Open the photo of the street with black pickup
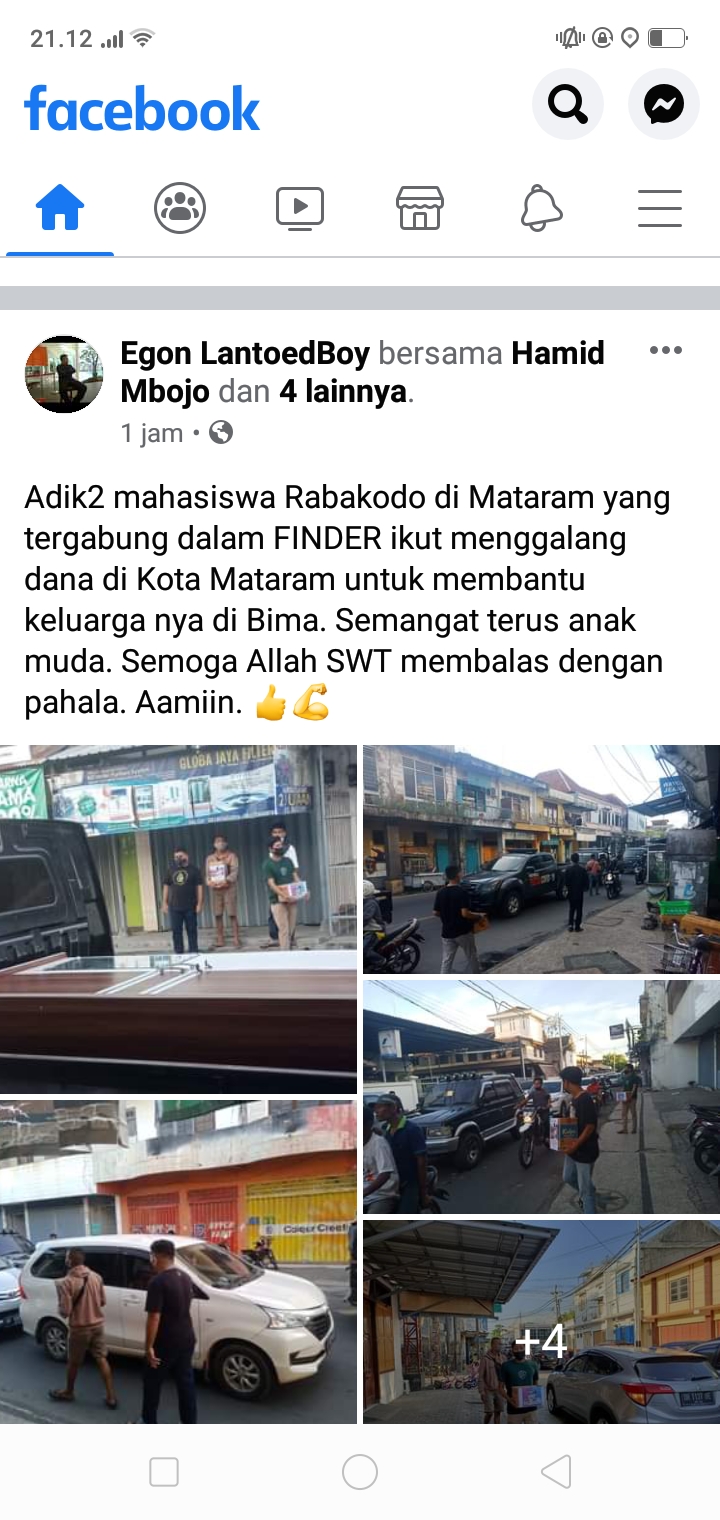 click(541, 859)
